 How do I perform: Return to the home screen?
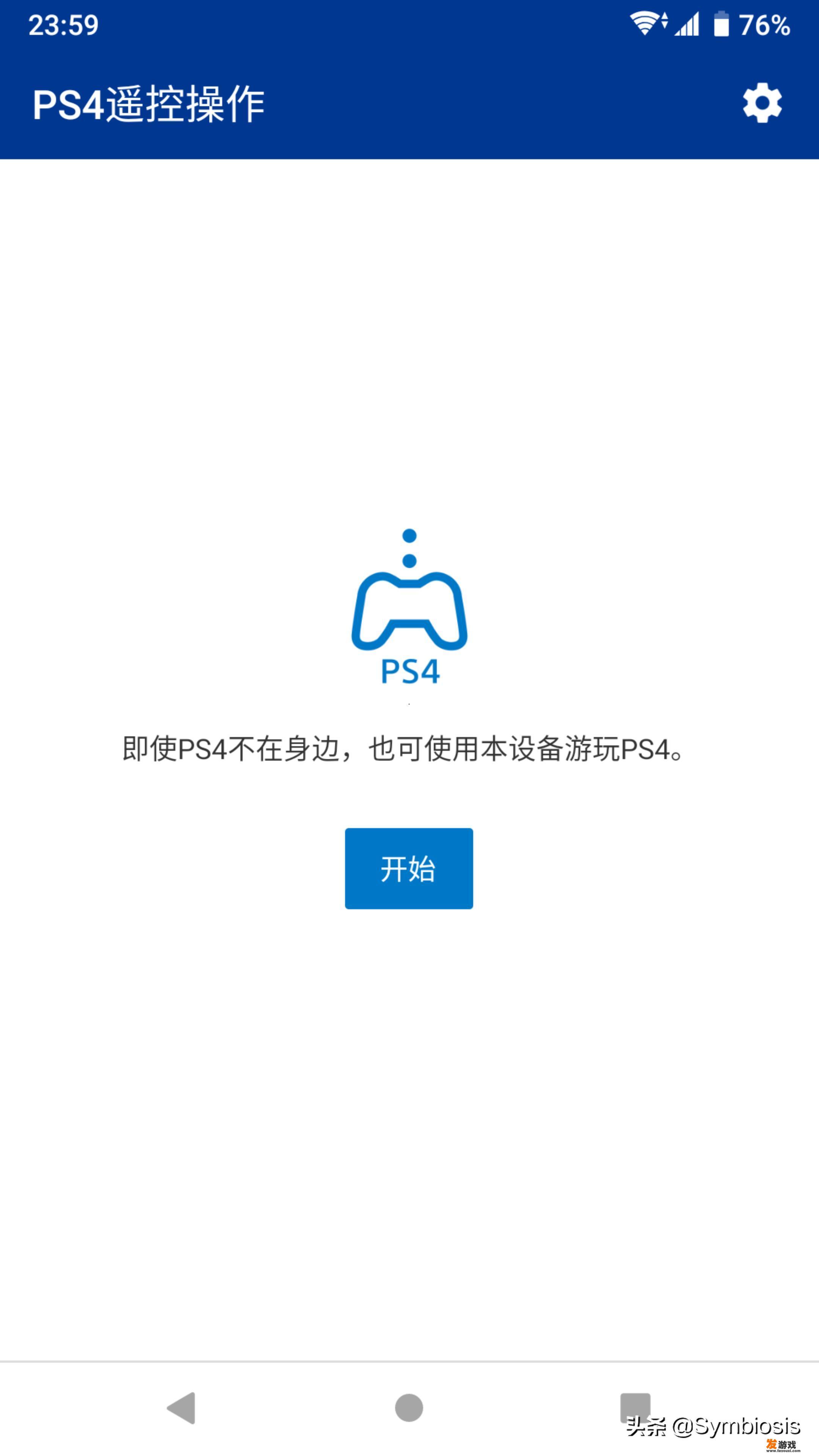click(x=409, y=1407)
